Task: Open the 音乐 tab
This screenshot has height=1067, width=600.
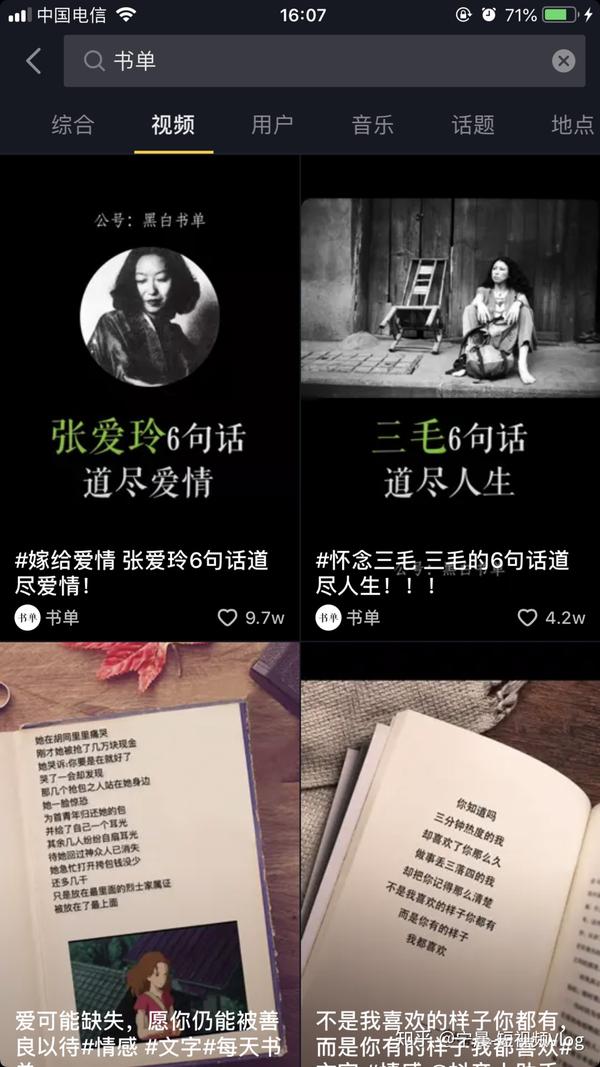Action: (373, 125)
